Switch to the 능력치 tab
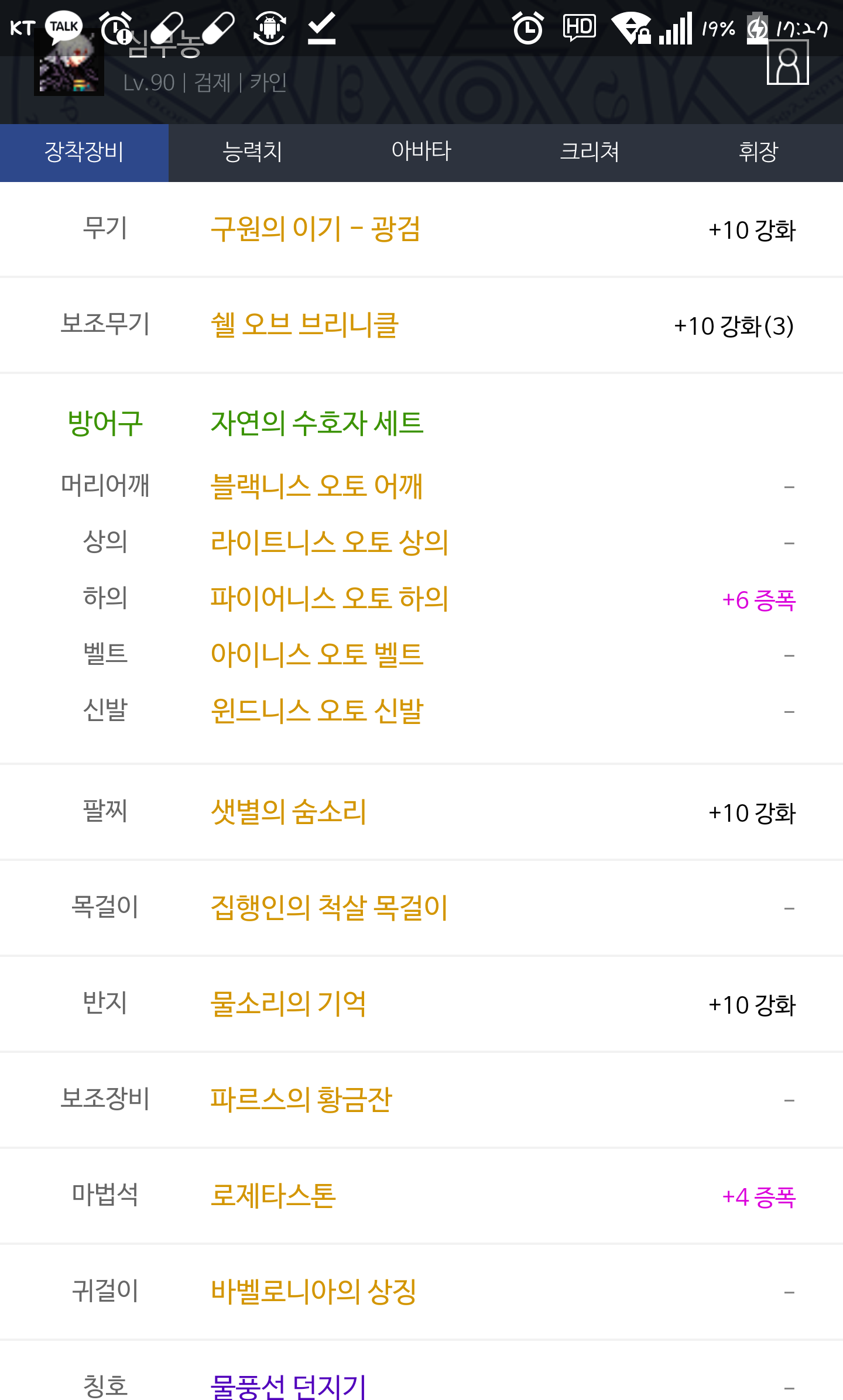The height and width of the screenshot is (1400, 843). pyautogui.click(x=253, y=152)
